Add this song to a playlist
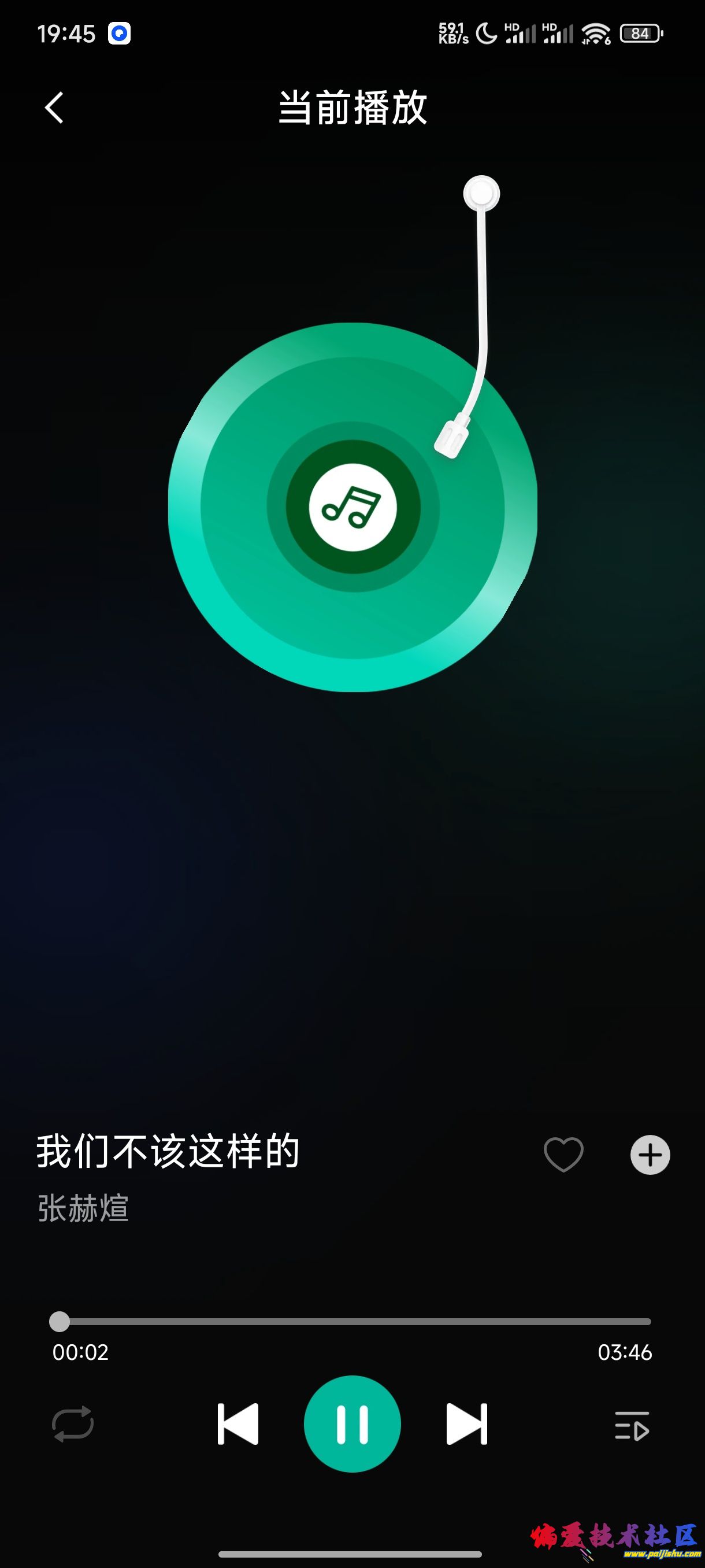The width and height of the screenshot is (705, 1568). pyautogui.click(x=650, y=1154)
